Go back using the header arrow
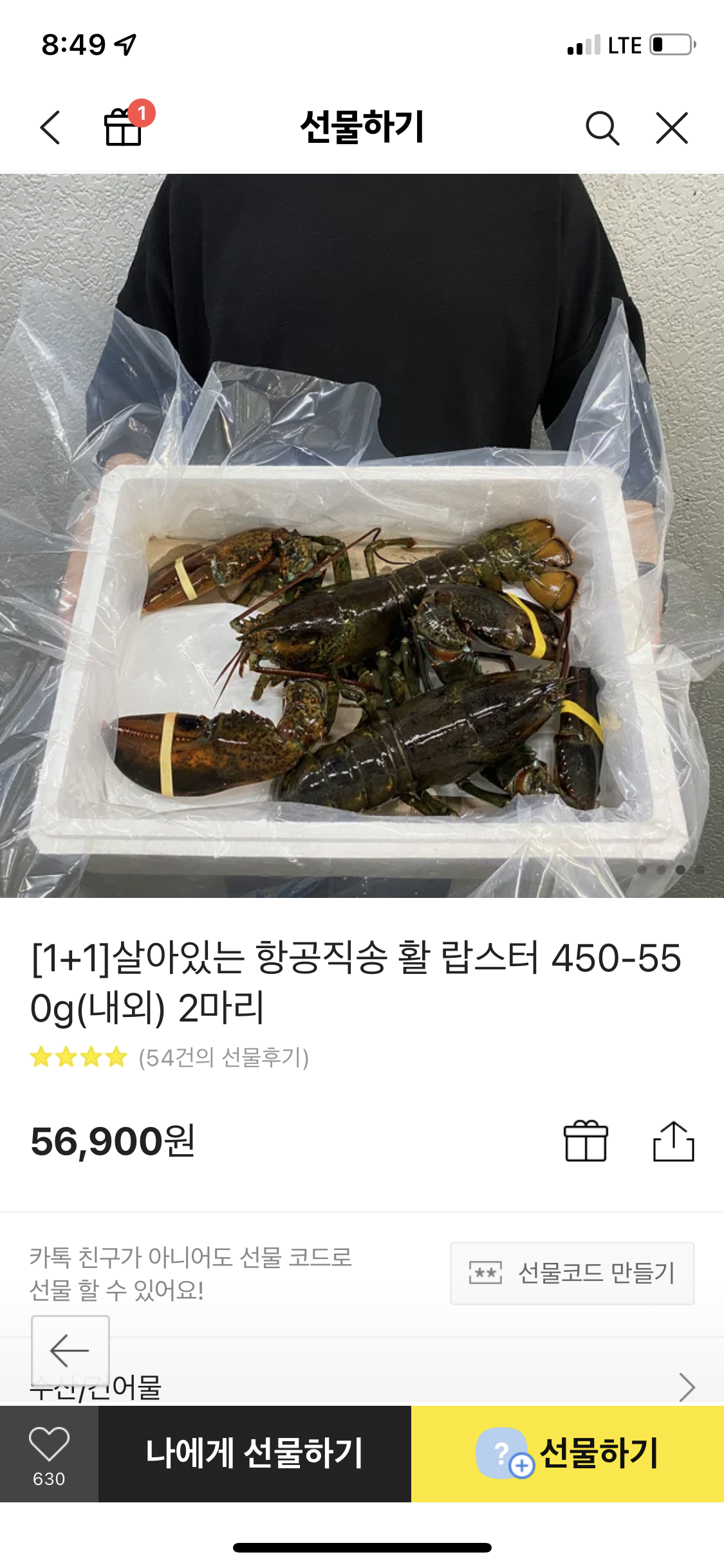The height and width of the screenshot is (1568, 724). point(50,127)
